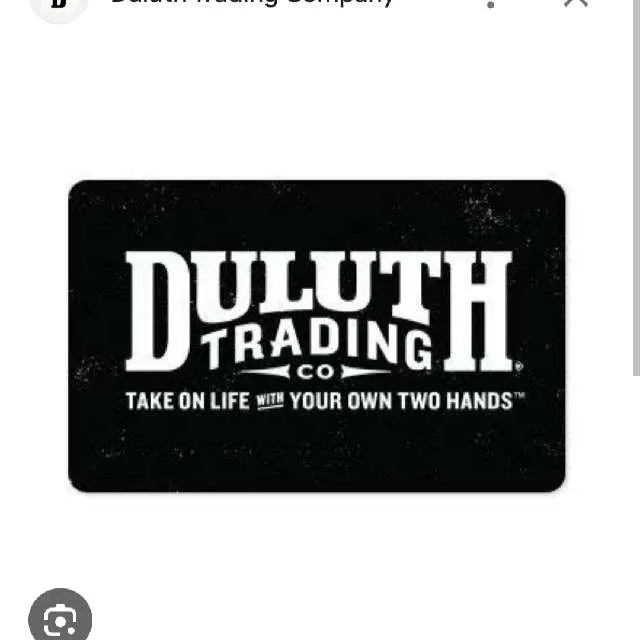Close the image viewer
This screenshot has width=640, height=640.
pyautogui.click(x=576, y=3)
